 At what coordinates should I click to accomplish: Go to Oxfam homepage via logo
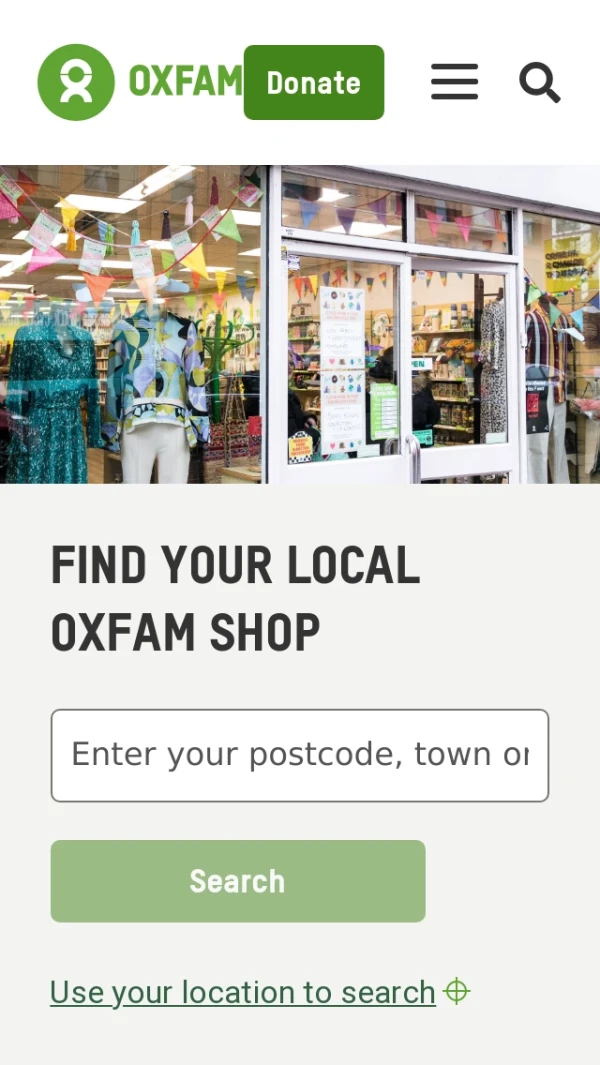click(138, 82)
